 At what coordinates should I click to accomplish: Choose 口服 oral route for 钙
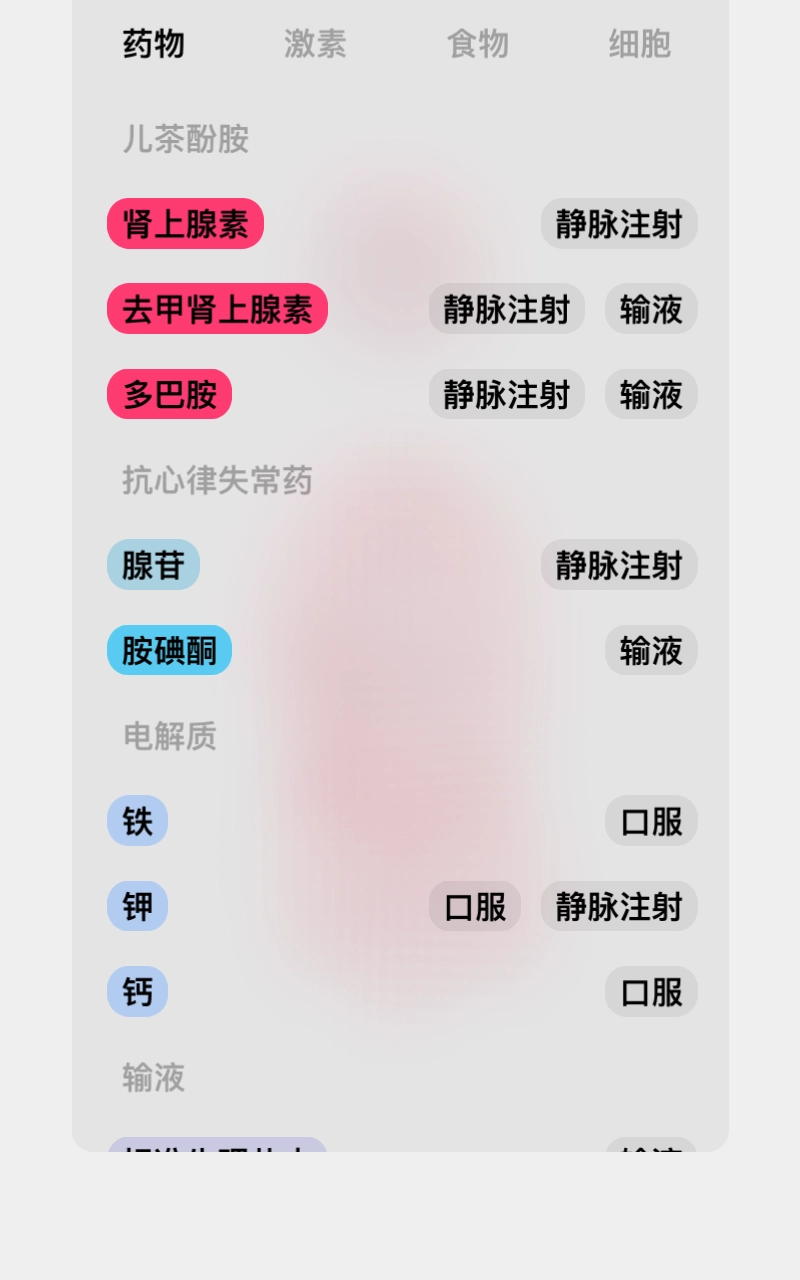click(651, 991)
